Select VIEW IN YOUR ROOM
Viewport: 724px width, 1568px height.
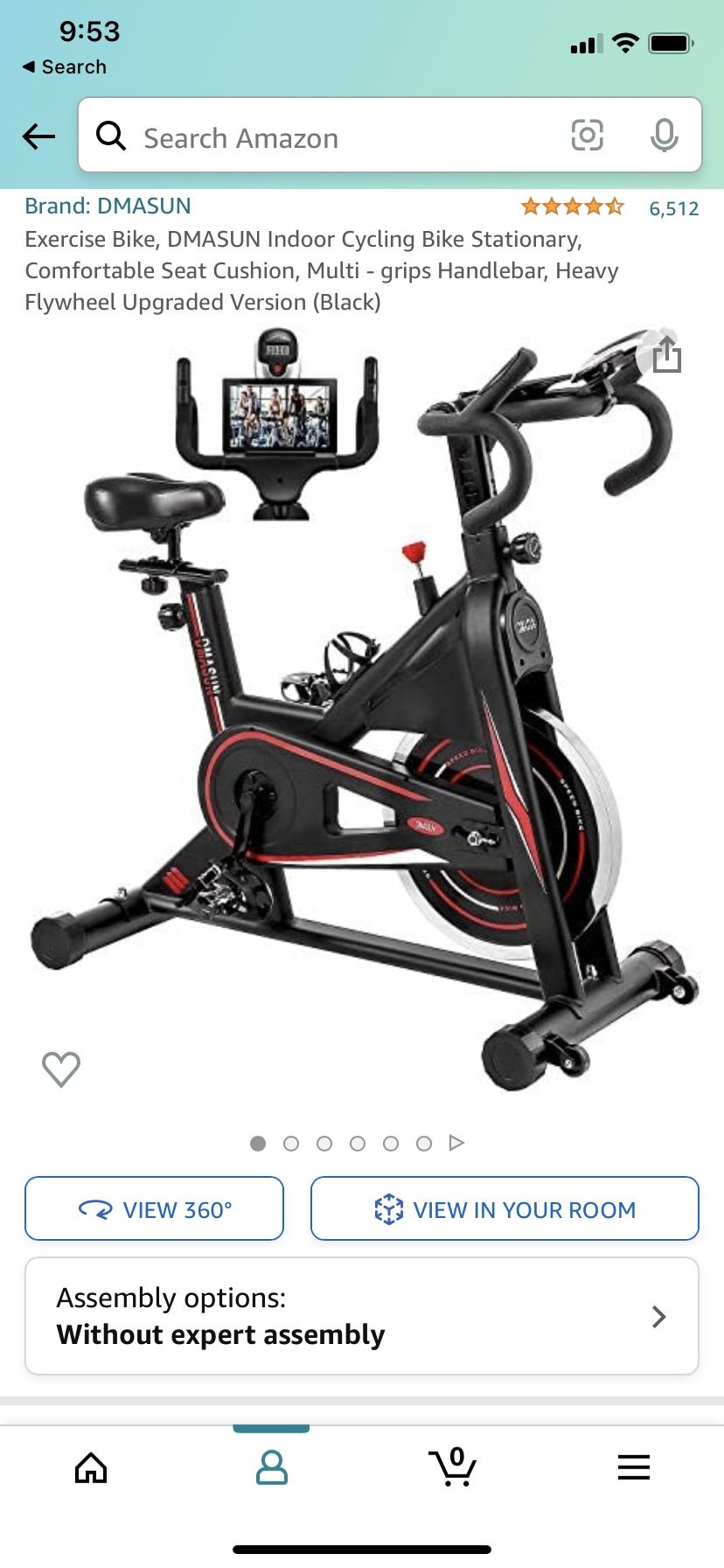505,1208
